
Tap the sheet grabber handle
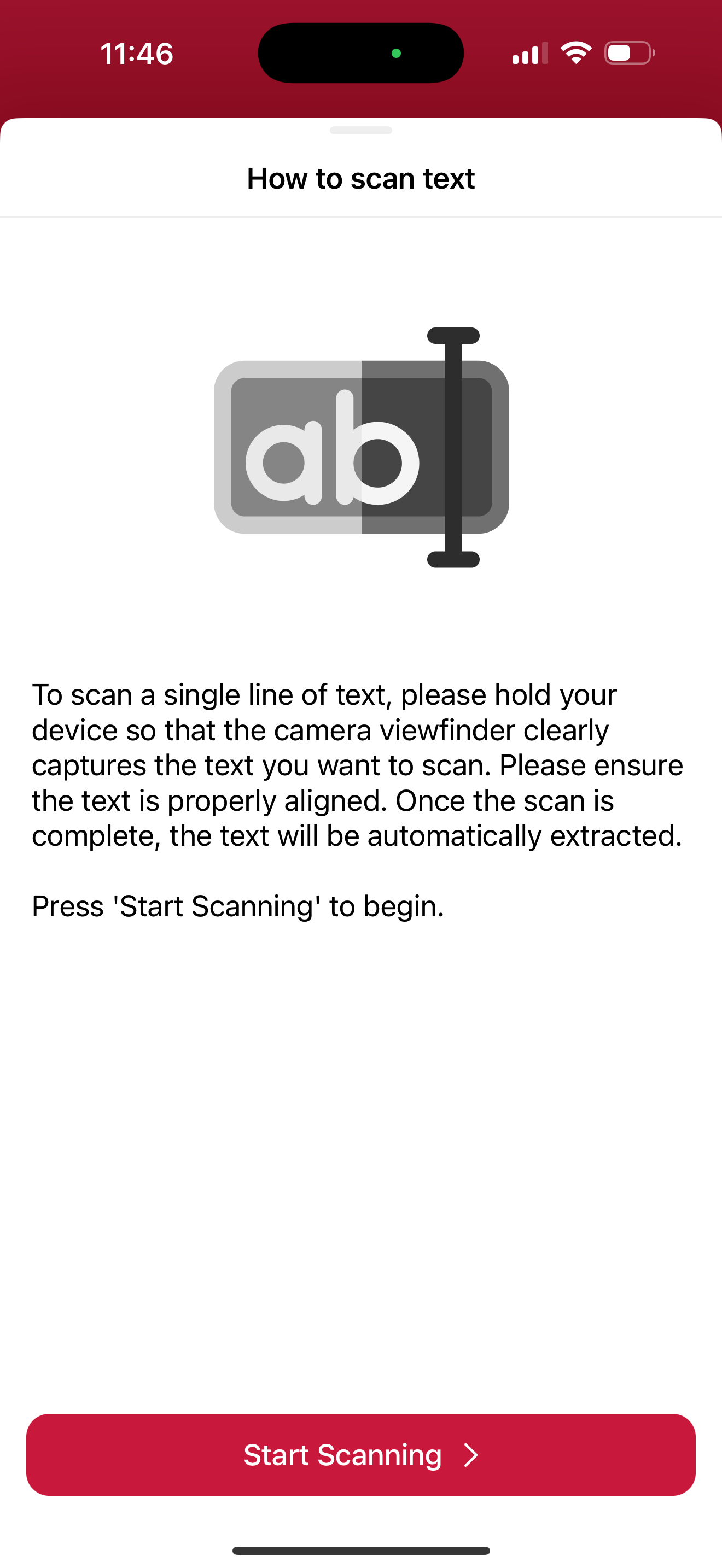360,130
